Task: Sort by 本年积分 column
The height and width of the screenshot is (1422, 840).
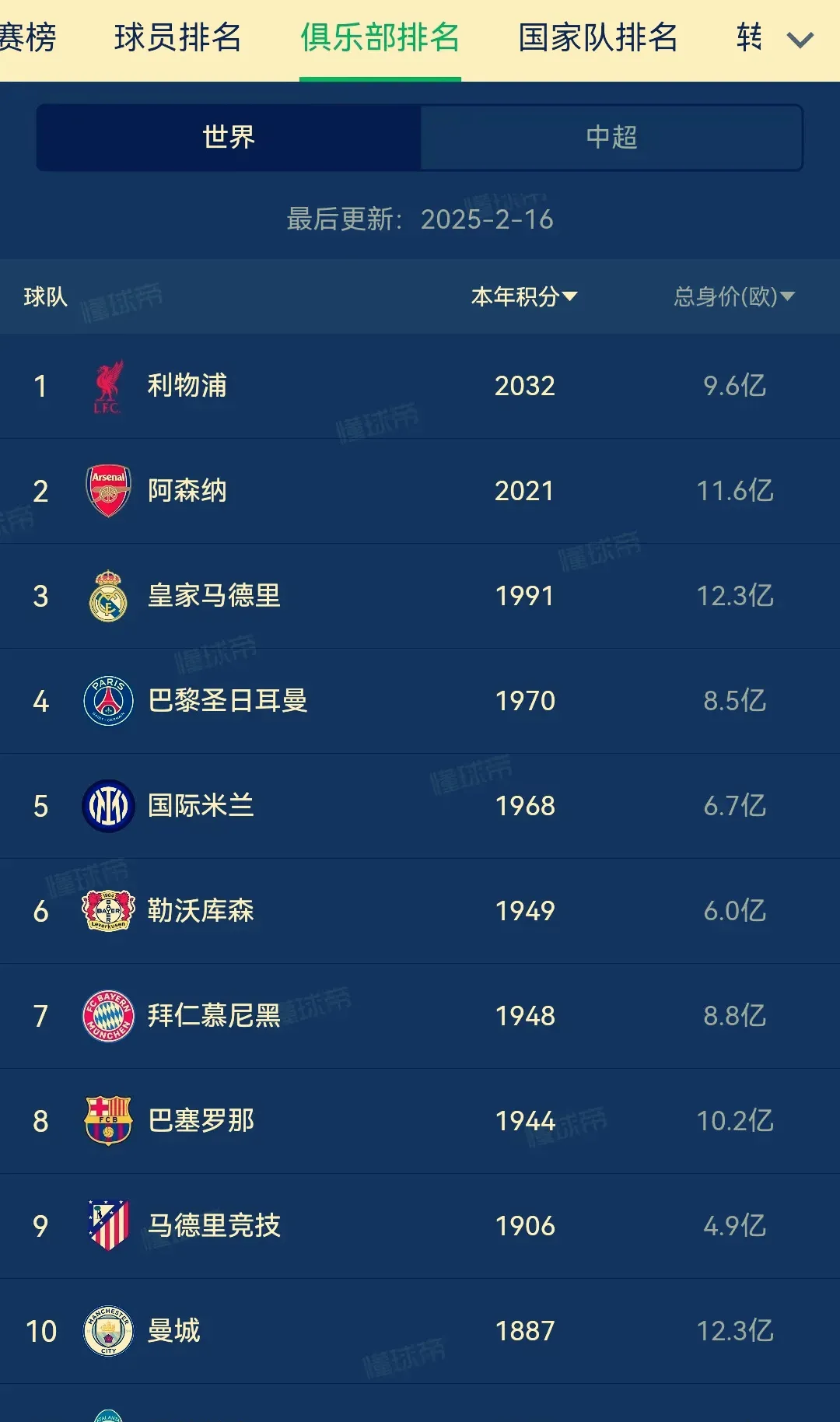Action: coord(523,296)
